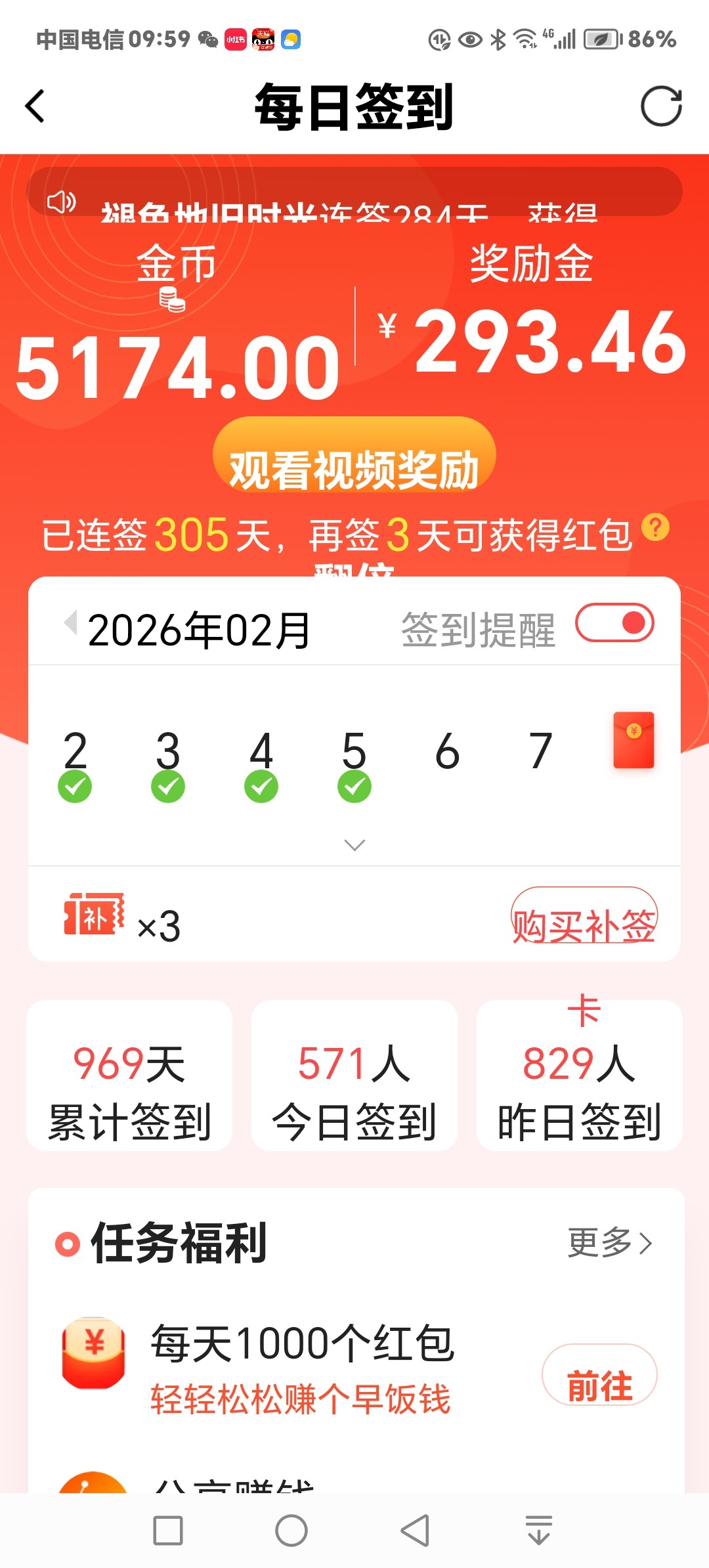Open the question mark help icon
The width and height of the screenshot is (709, 1568).
pyautogui.click(x=655, y=528)
